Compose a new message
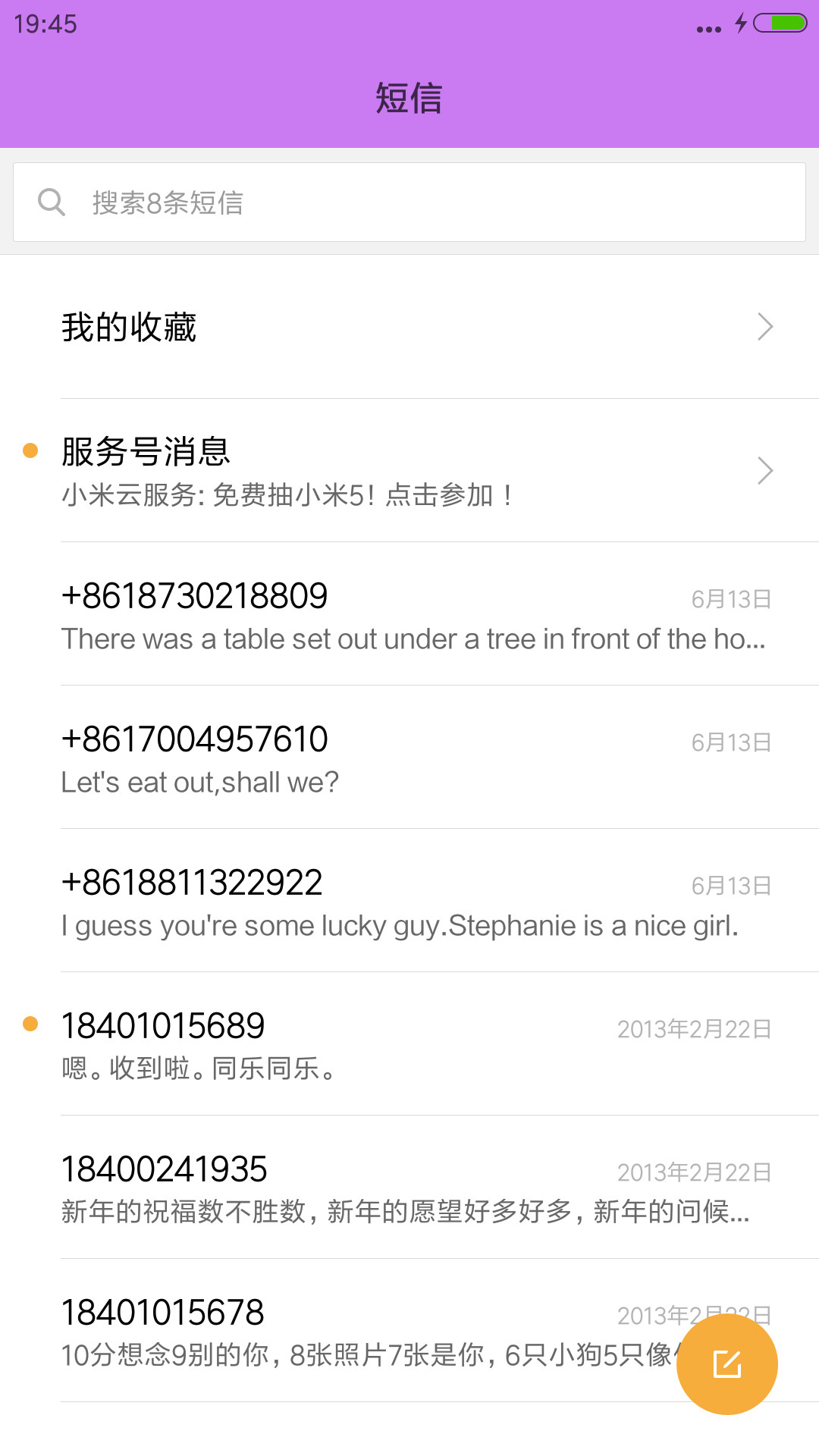Viewport: 819px width, 1456px height. (727, 1364)
